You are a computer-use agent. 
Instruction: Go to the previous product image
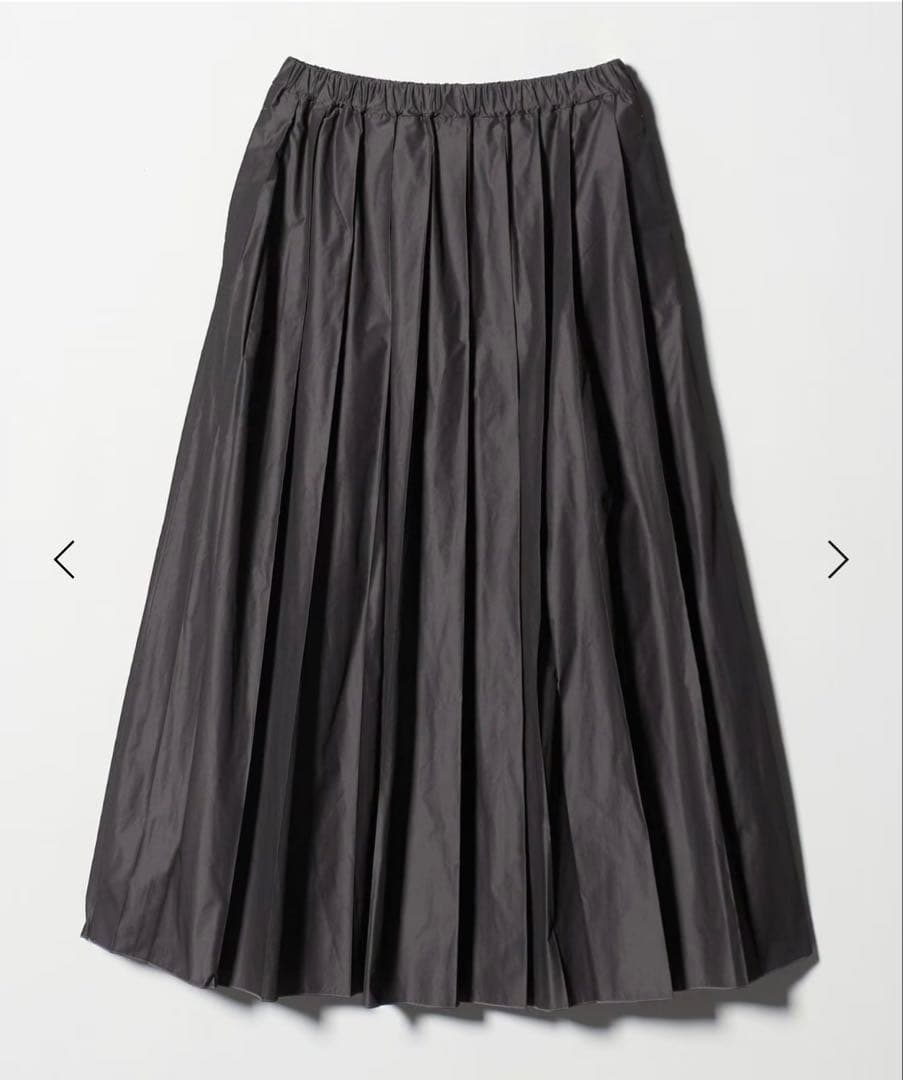(64, 559)
